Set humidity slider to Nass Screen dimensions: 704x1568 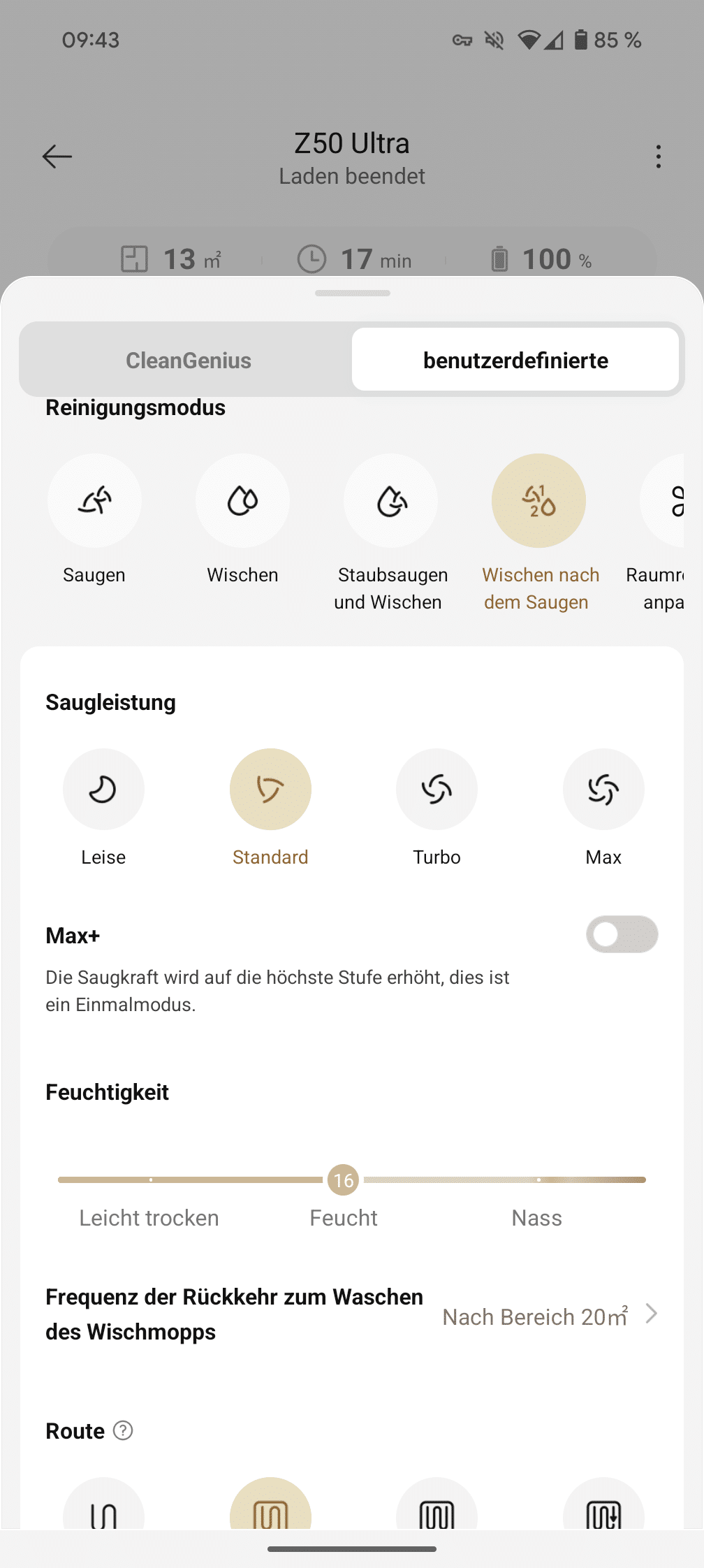[538, 1180]
